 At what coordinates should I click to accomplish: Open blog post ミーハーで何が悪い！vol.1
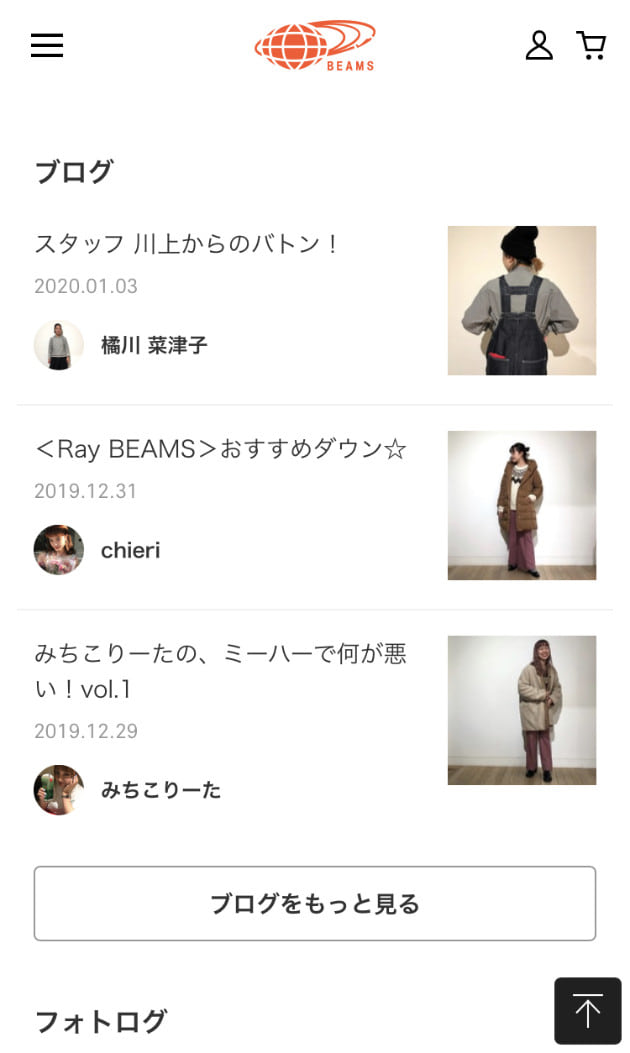220,671
